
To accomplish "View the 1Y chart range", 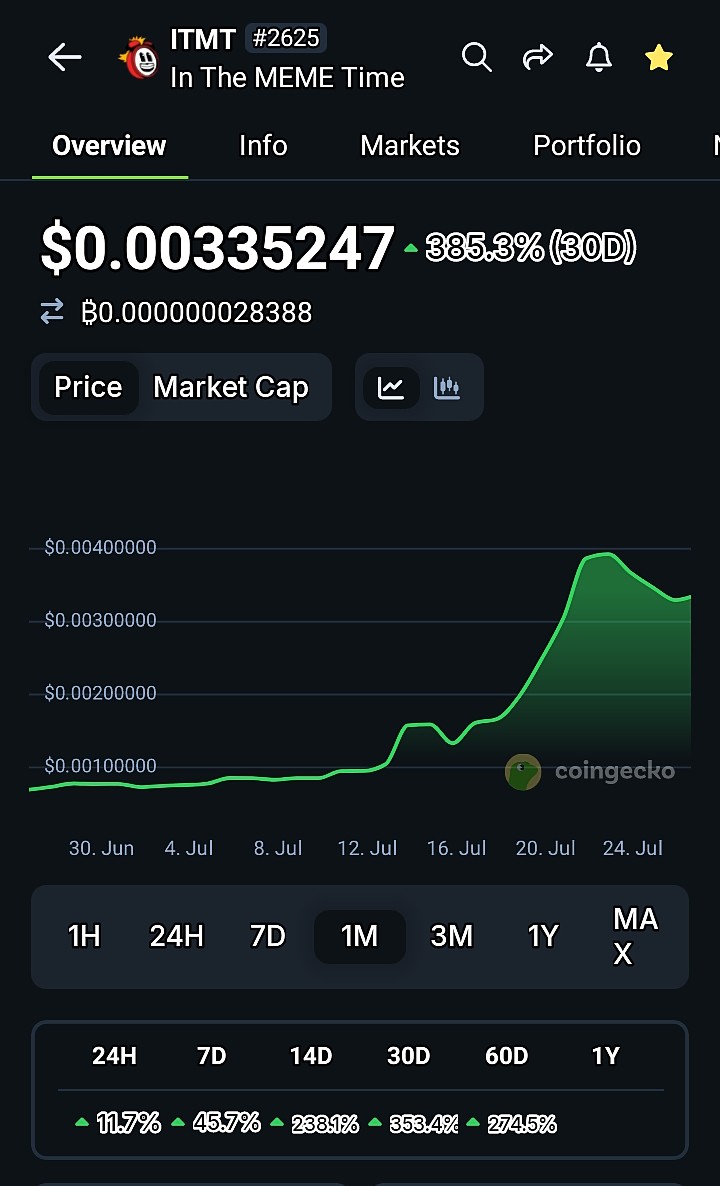I will point(543,936).
